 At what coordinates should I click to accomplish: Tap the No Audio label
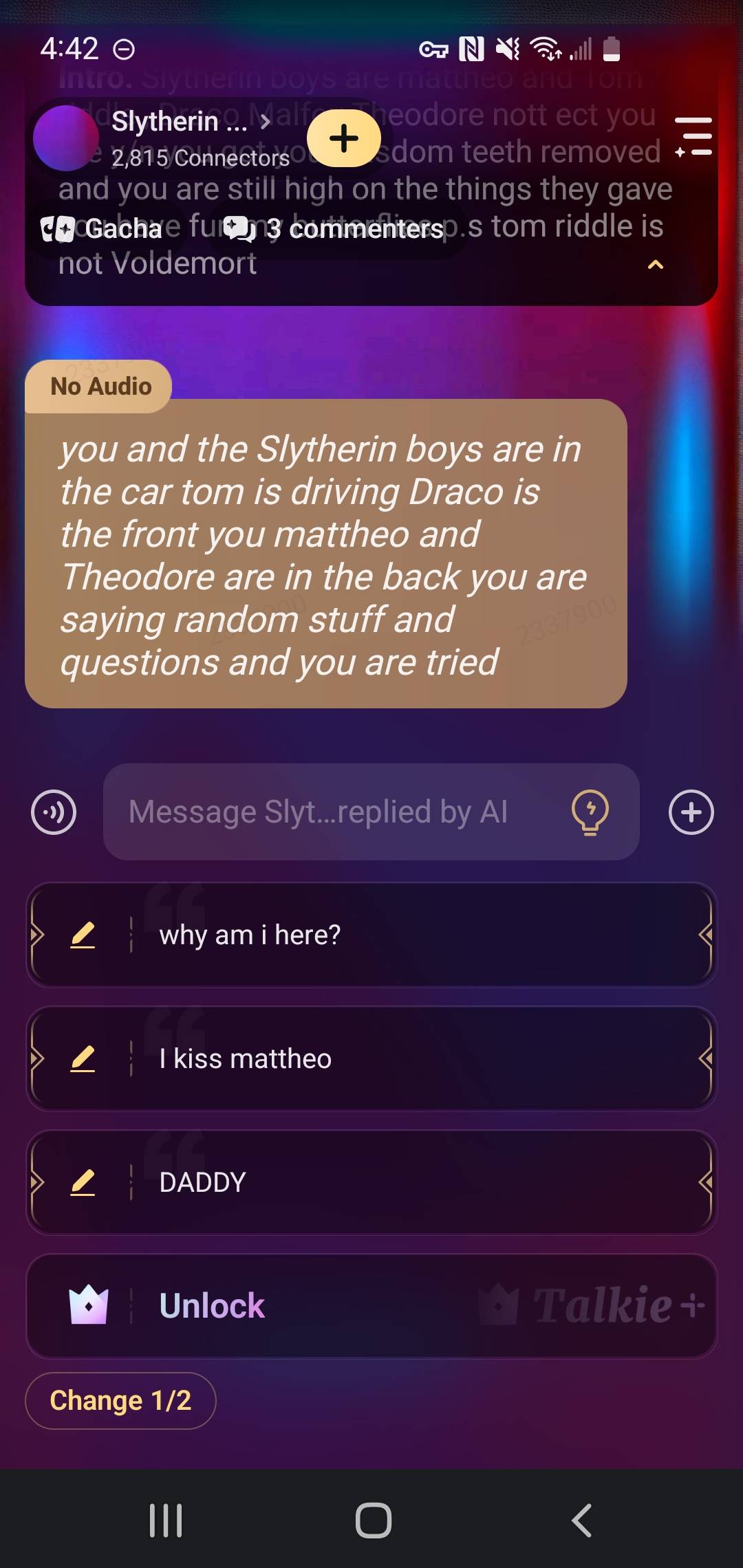(x=99, y=386)
